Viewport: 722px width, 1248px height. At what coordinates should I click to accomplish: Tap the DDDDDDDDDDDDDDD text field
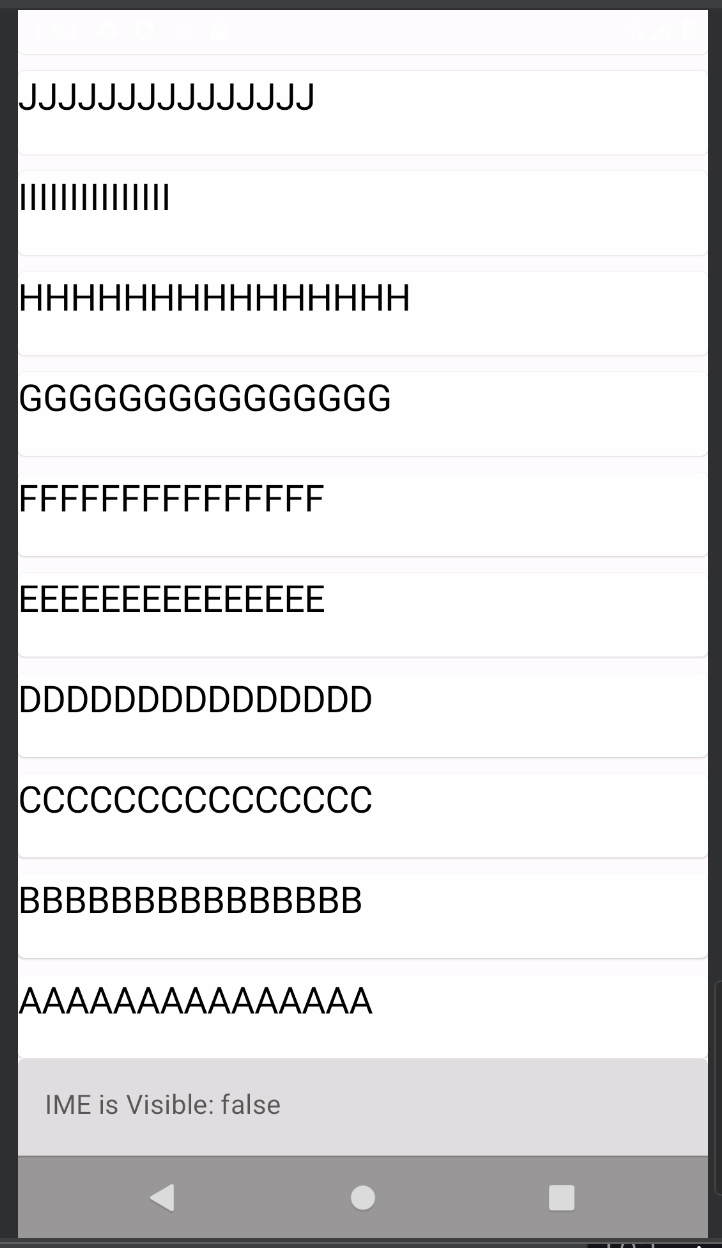point(362,714)
